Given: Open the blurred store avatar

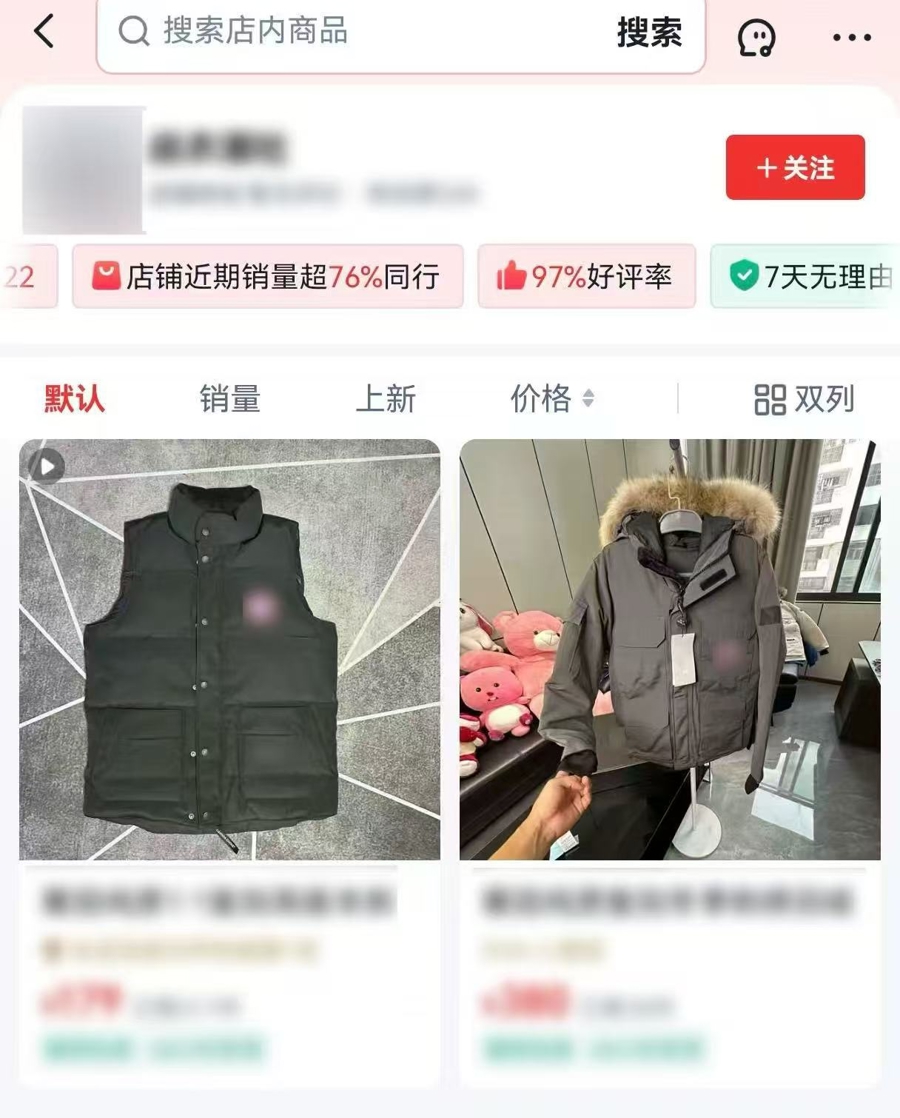Looking at the screenshot, I should [84, 170].
